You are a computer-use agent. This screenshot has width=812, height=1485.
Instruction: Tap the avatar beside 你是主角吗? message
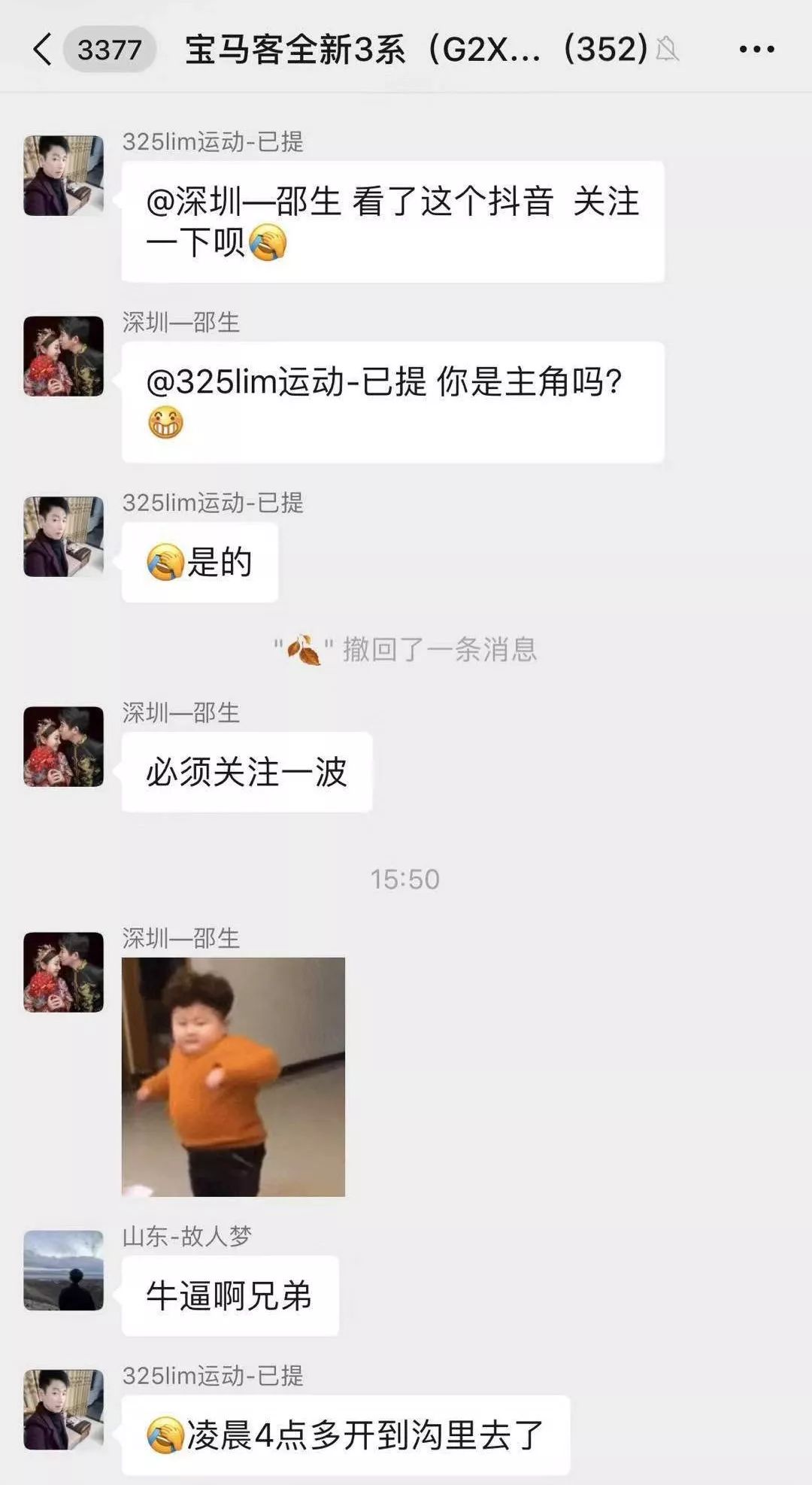(x=64, y=356)
